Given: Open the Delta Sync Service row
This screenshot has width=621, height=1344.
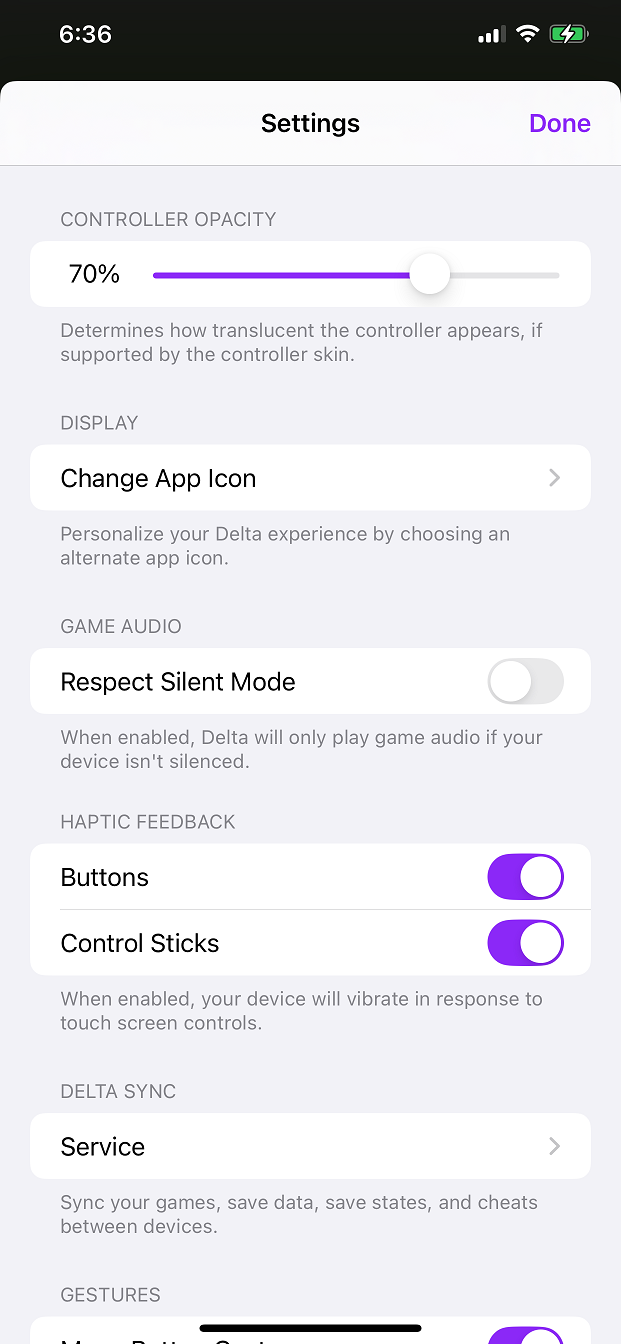Looking at the screenshot, I should click(x=310, y=1146).
